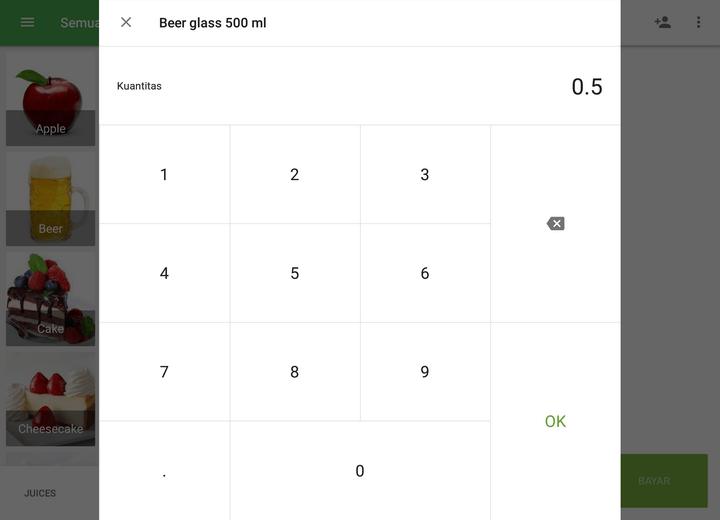Enter digit 4 on the keypad
Screen dimensions: 720x520
164,273
